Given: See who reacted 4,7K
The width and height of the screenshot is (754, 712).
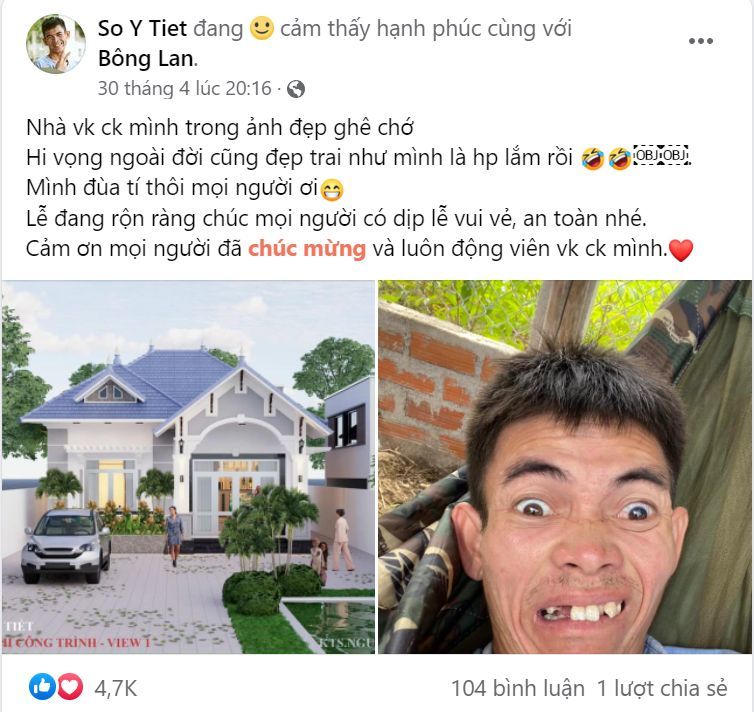Looking at the screenshot, I should tap(115, 688).
